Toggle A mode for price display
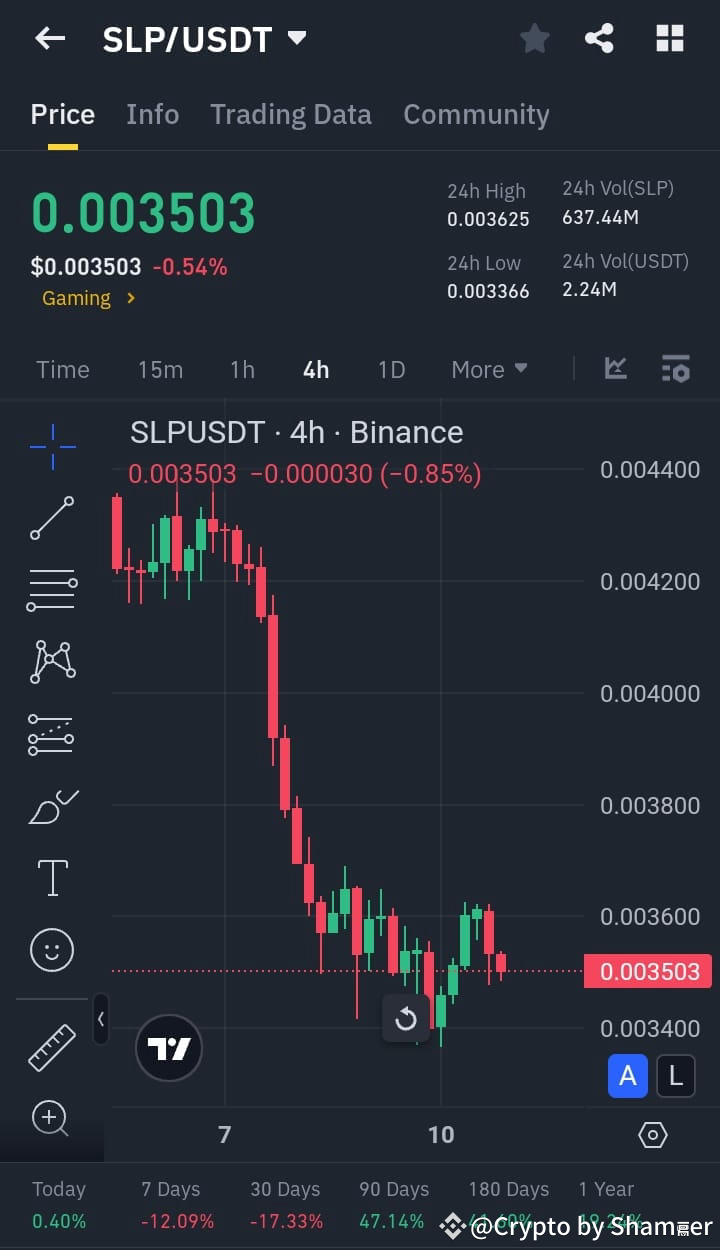The width and height of the screenshot is (720, 1250). [x=627, y=1076]
